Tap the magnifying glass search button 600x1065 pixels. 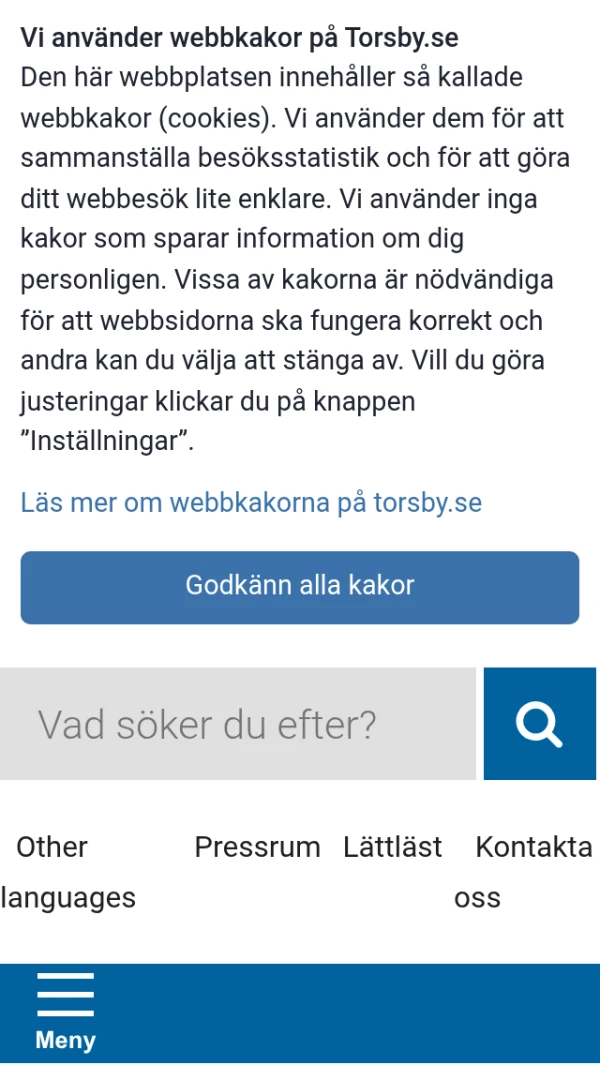(x=540, y=724)
